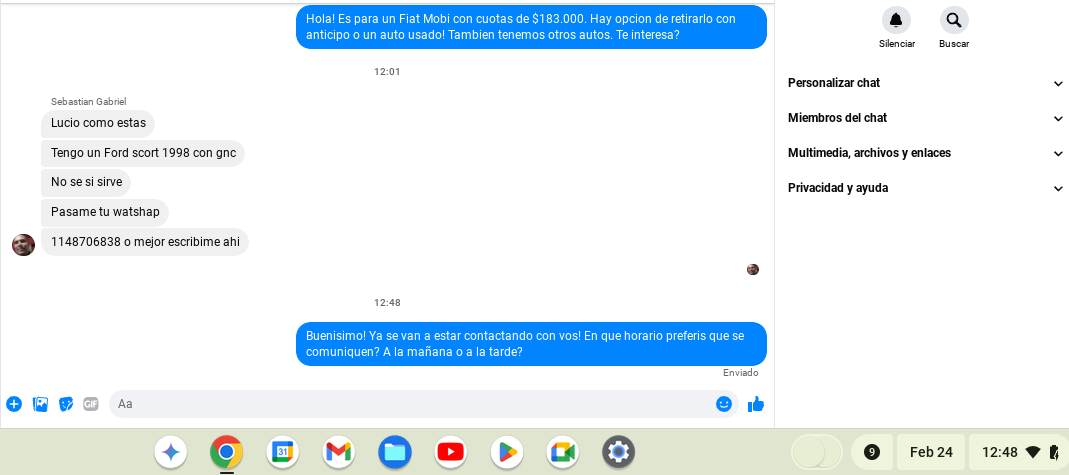Focus the Aa message input field
This screenshot has width=1069, height=475.
click(410, 404)
